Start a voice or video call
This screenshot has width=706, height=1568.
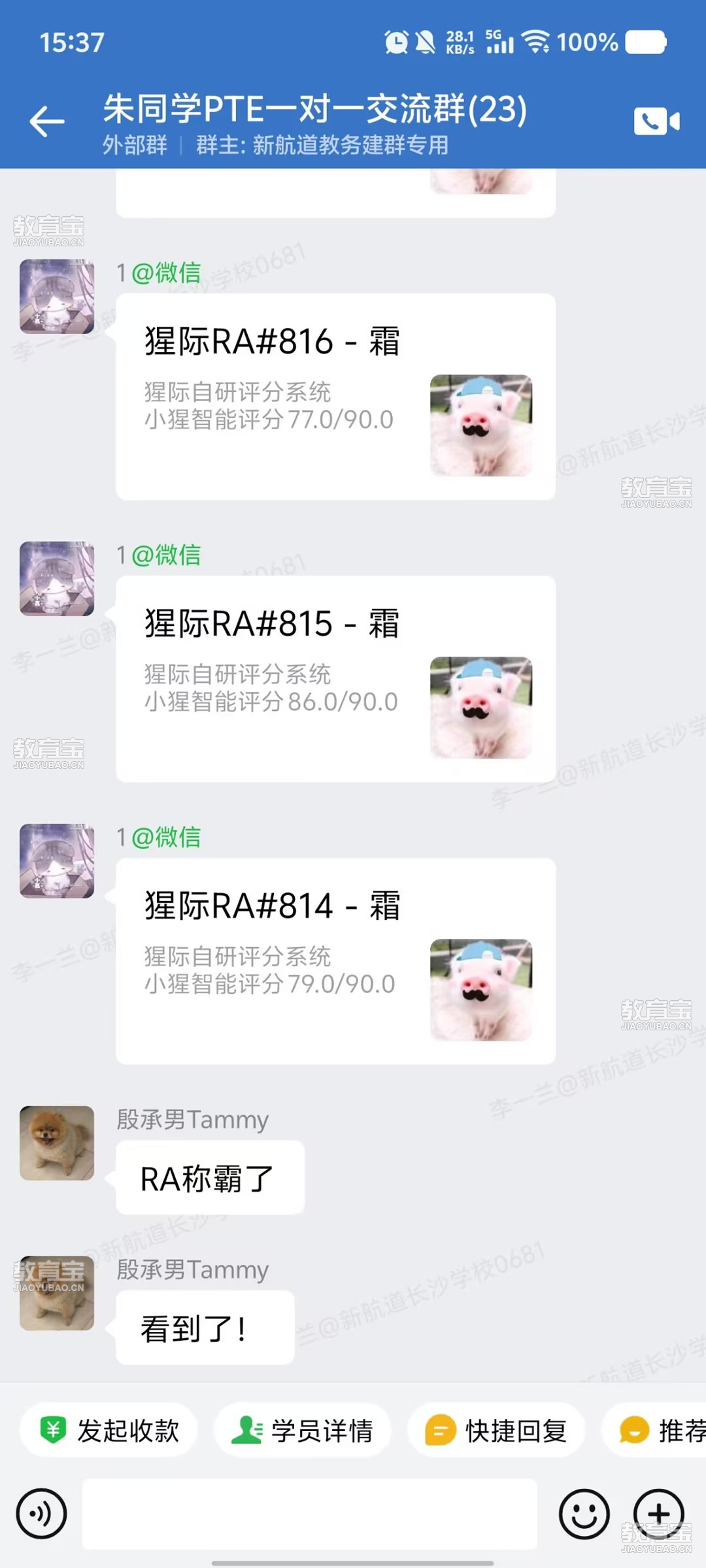(656, 122)
